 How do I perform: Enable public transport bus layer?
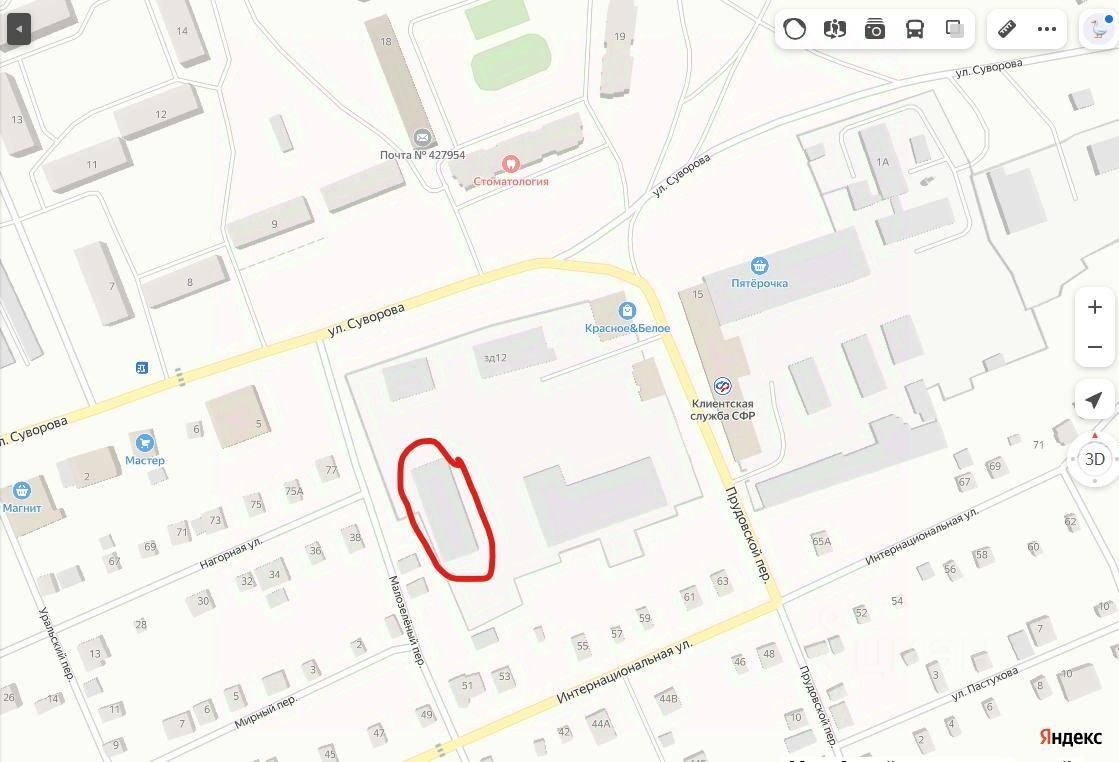click(915, 29)
